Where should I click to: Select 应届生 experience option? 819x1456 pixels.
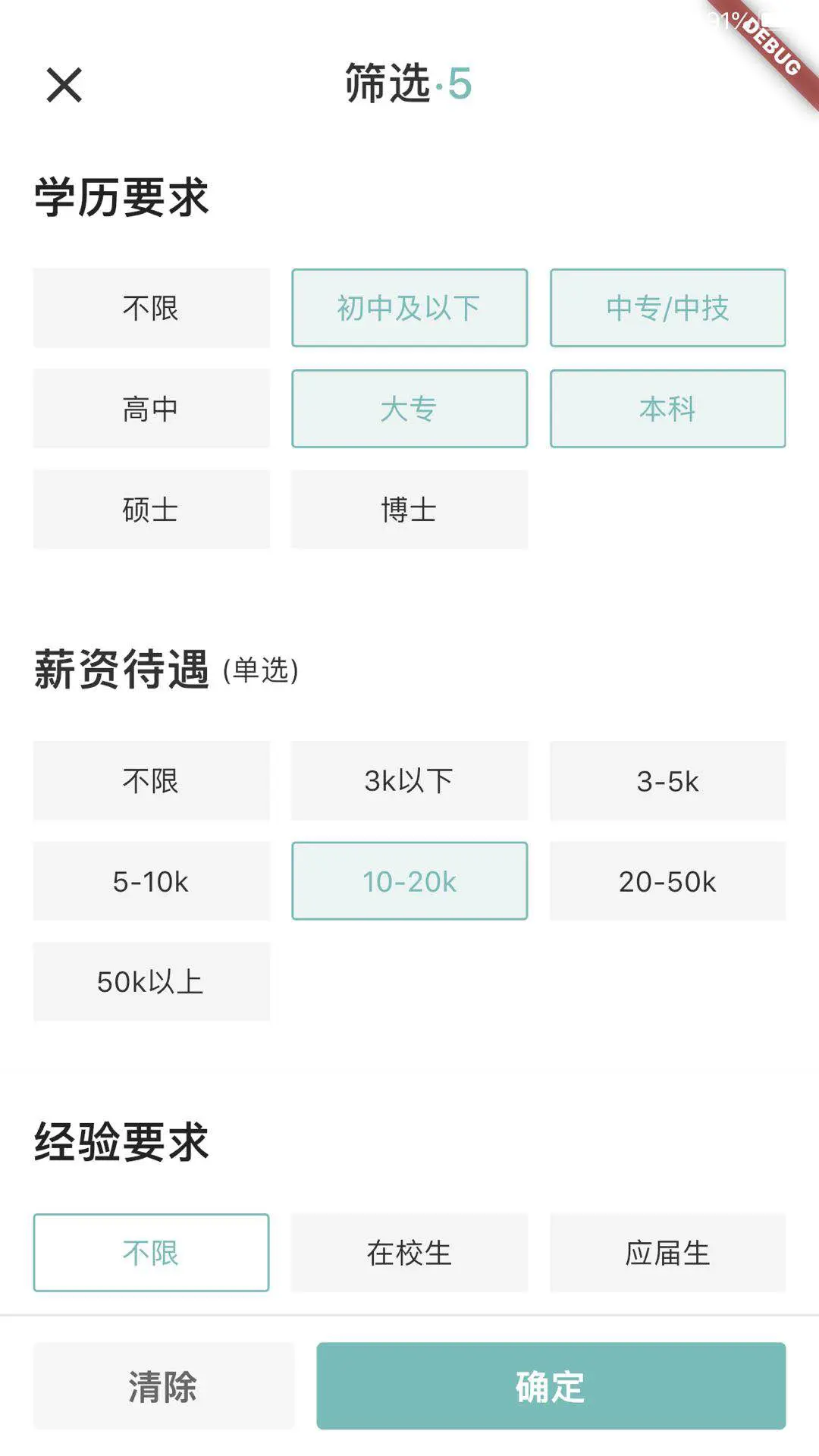click(x=667, y=1253)
